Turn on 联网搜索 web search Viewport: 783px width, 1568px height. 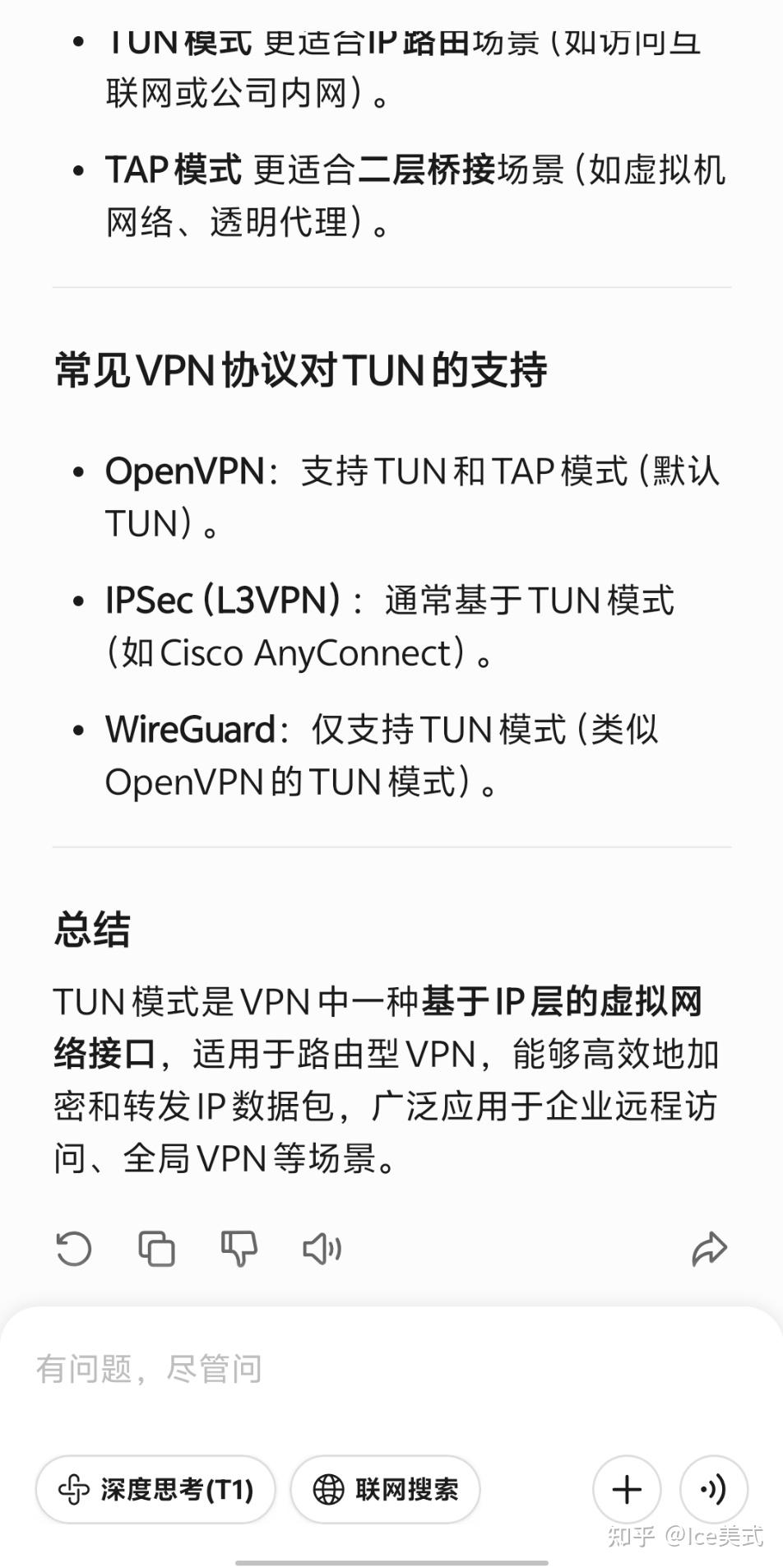click(384, 1489)
